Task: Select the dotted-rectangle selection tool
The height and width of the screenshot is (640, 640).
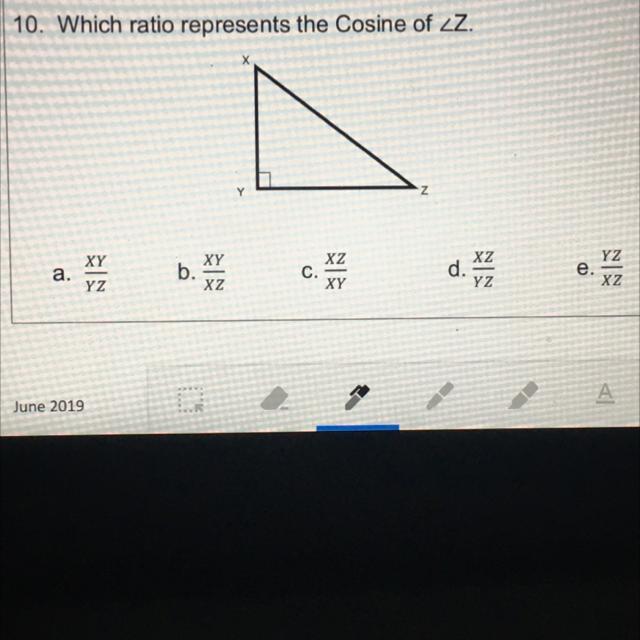Action: (x=190, y=399)
